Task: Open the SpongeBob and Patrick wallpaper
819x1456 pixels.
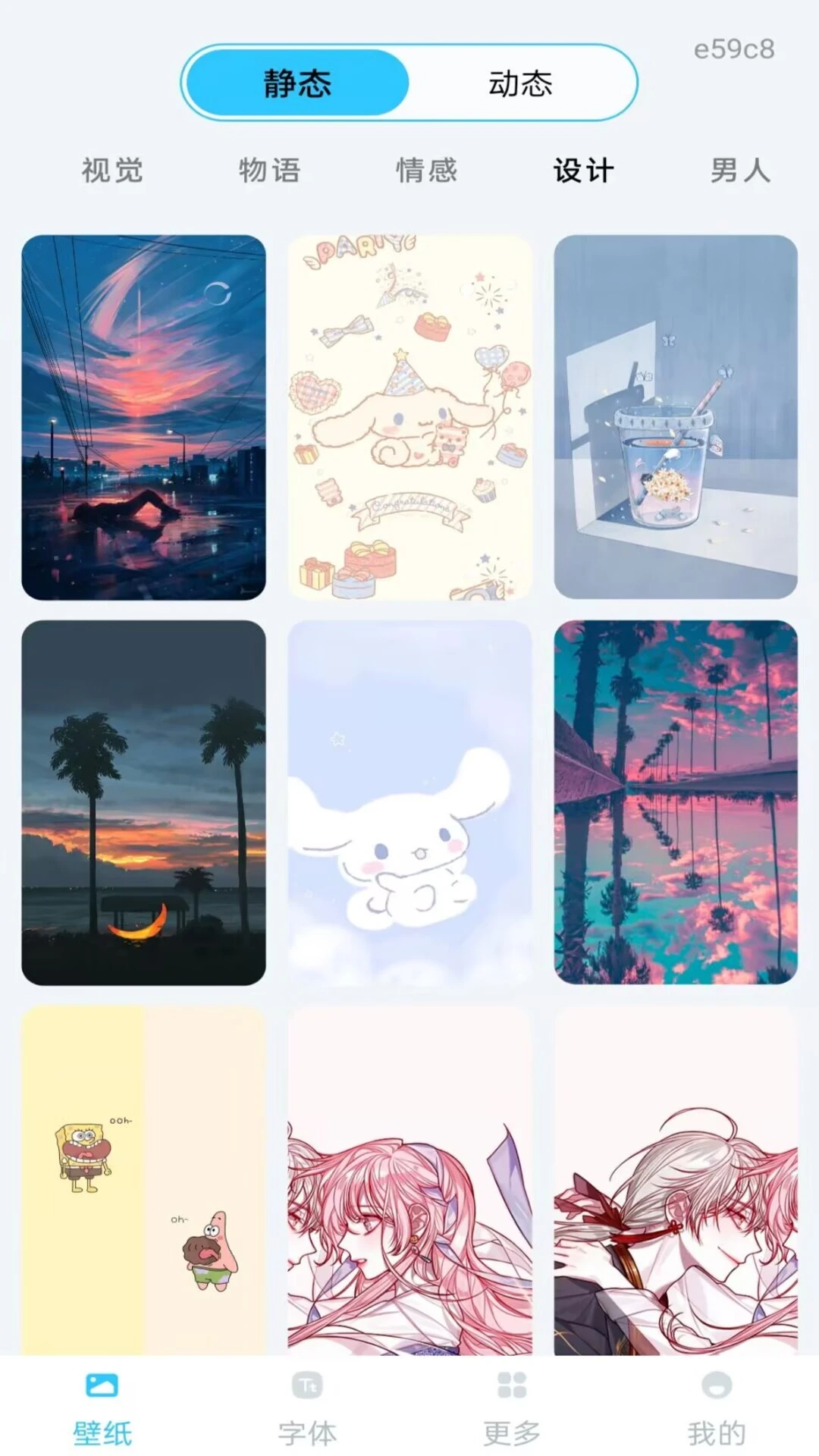Action: (143, 1180)
